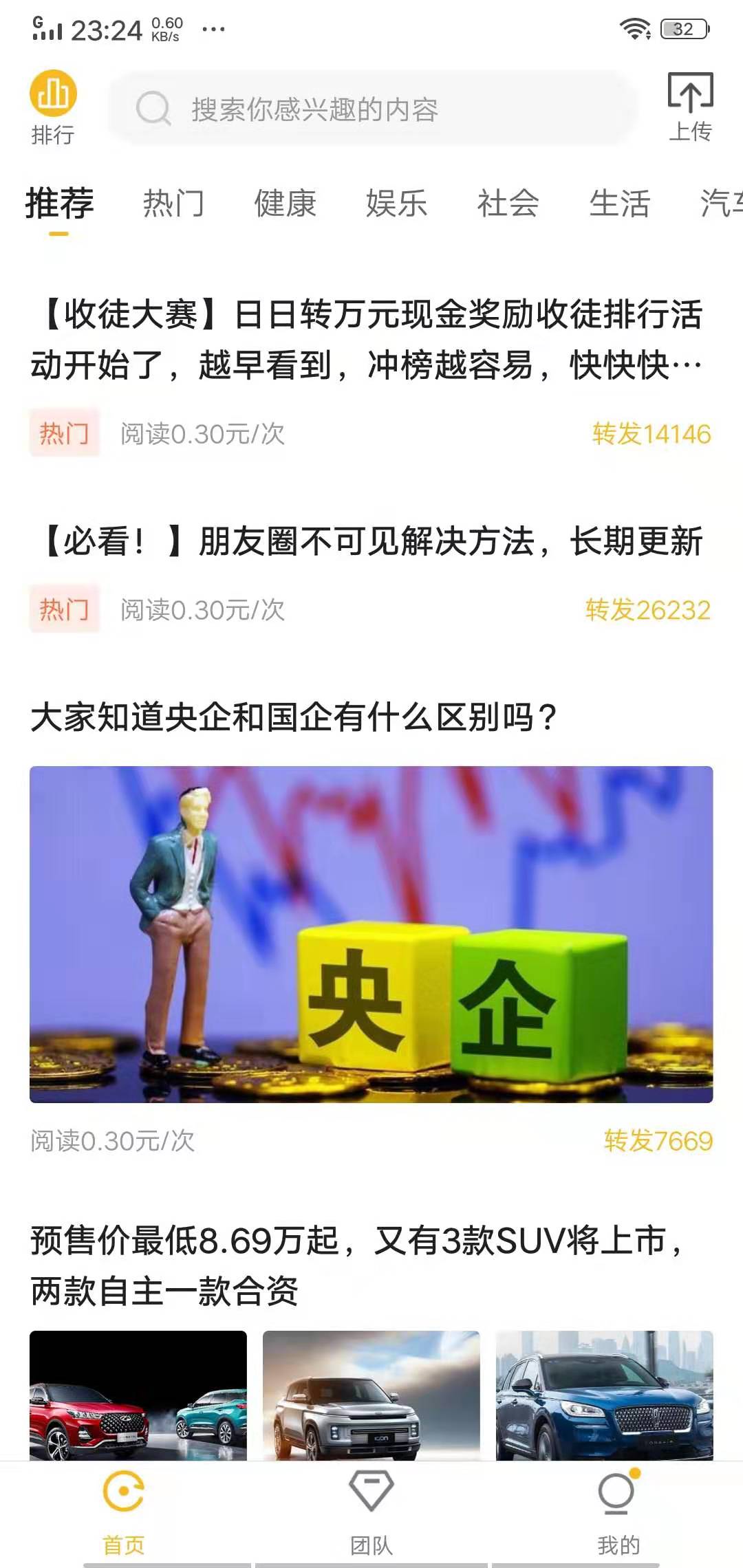Show the 生活 category

coord(619,204)
